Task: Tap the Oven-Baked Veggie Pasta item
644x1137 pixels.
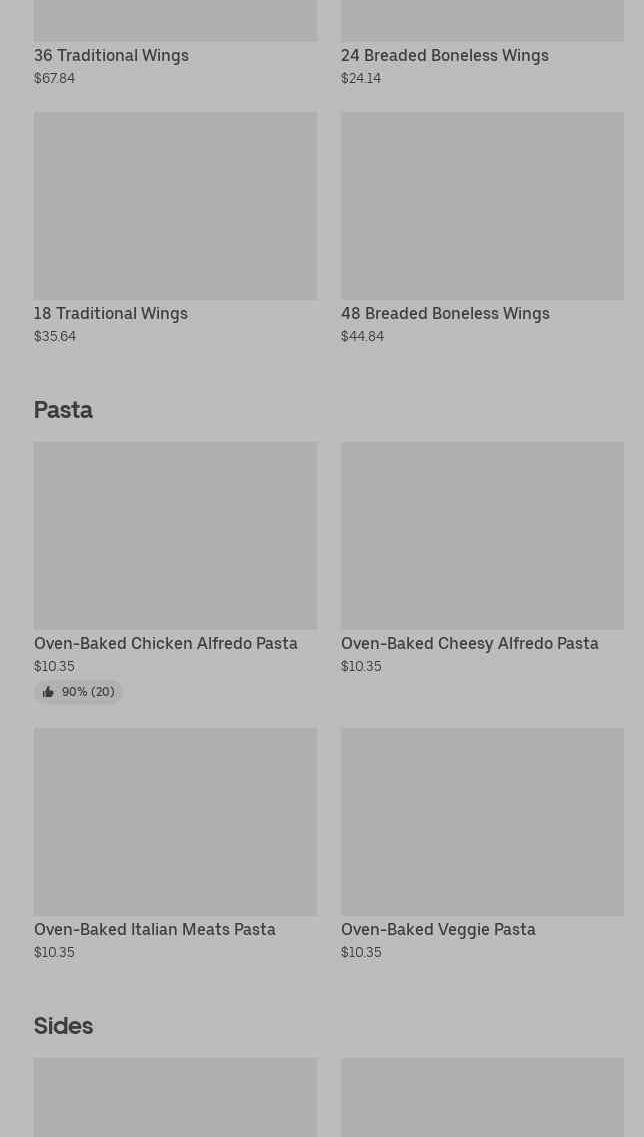Action: 482,844
